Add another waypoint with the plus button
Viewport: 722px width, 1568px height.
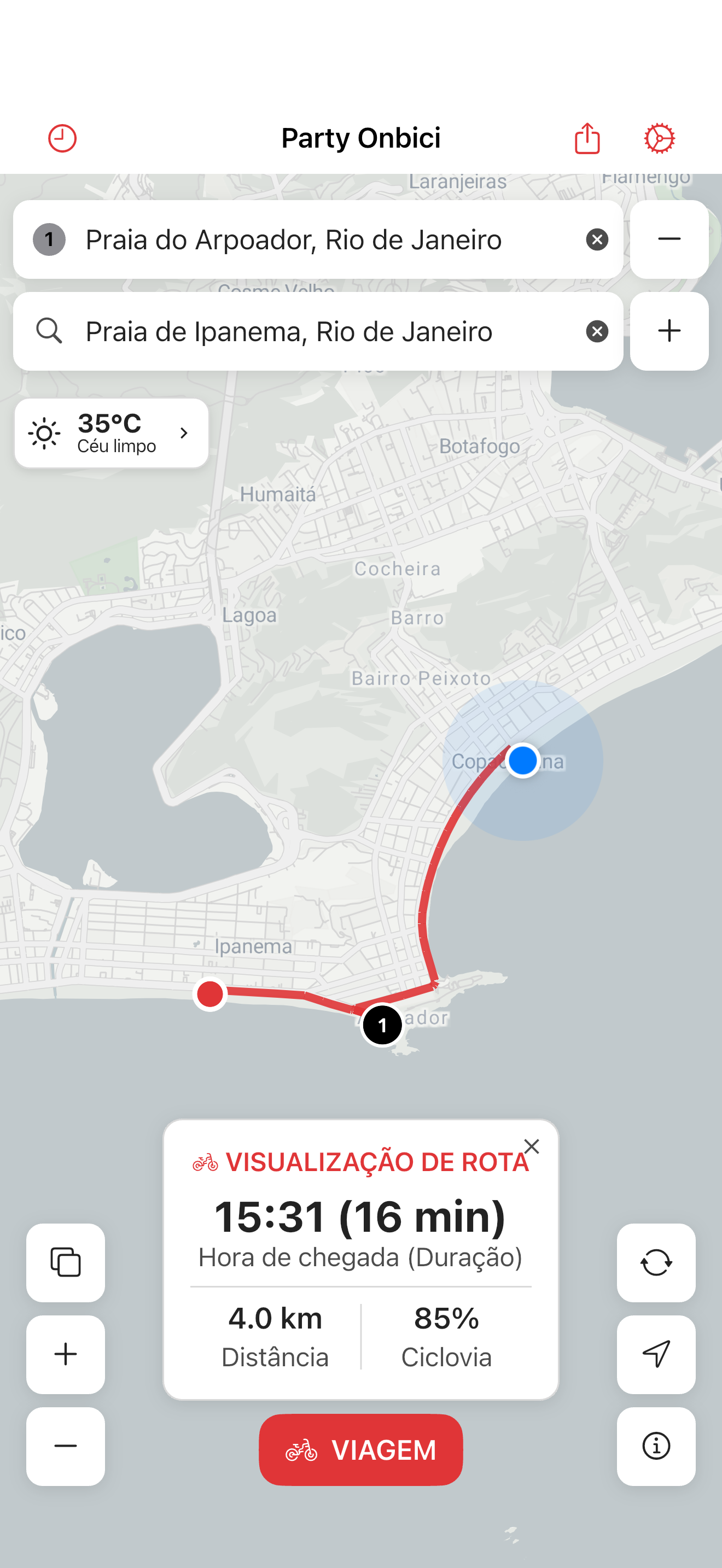[x=668, y=332]
